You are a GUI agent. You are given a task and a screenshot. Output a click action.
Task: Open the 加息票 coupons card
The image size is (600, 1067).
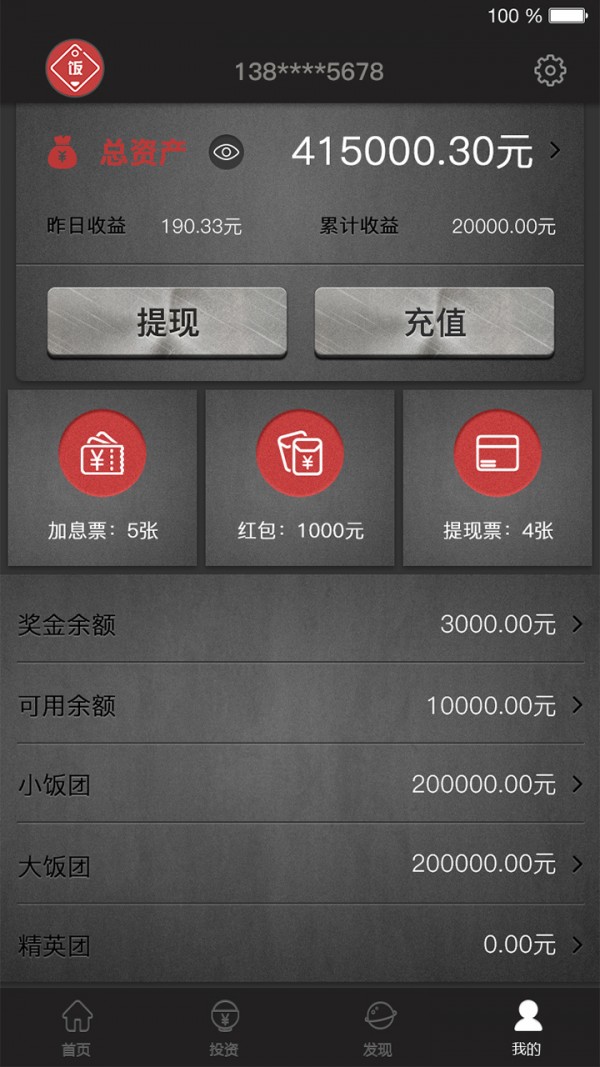click(x=102, y=478)
